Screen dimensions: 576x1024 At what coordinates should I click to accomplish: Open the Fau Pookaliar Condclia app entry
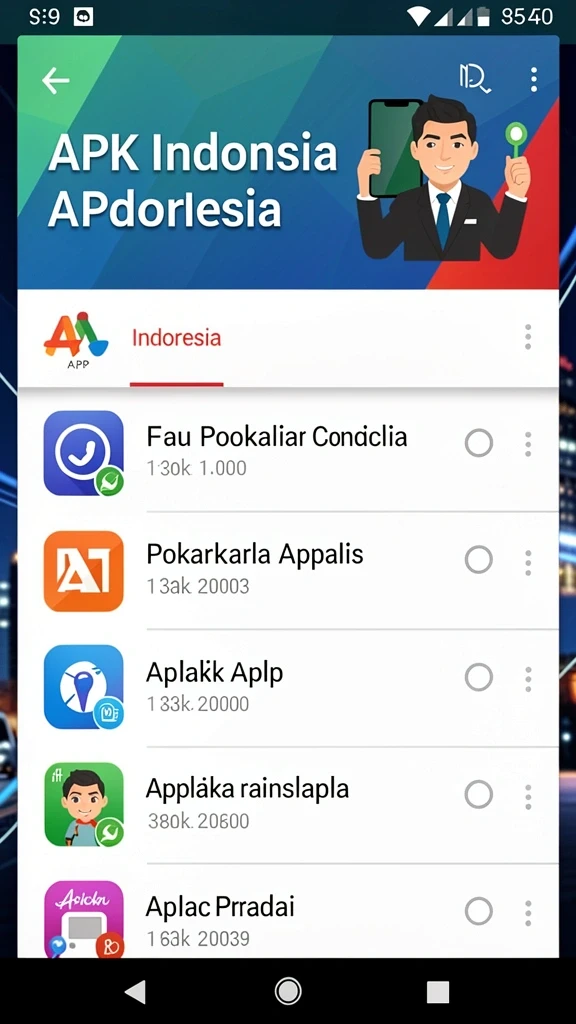(288, 453)
